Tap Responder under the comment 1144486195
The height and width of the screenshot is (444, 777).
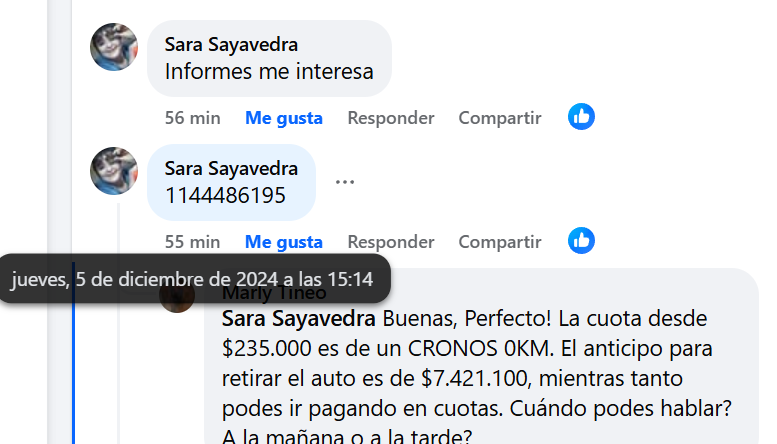[x=390, y=242]
